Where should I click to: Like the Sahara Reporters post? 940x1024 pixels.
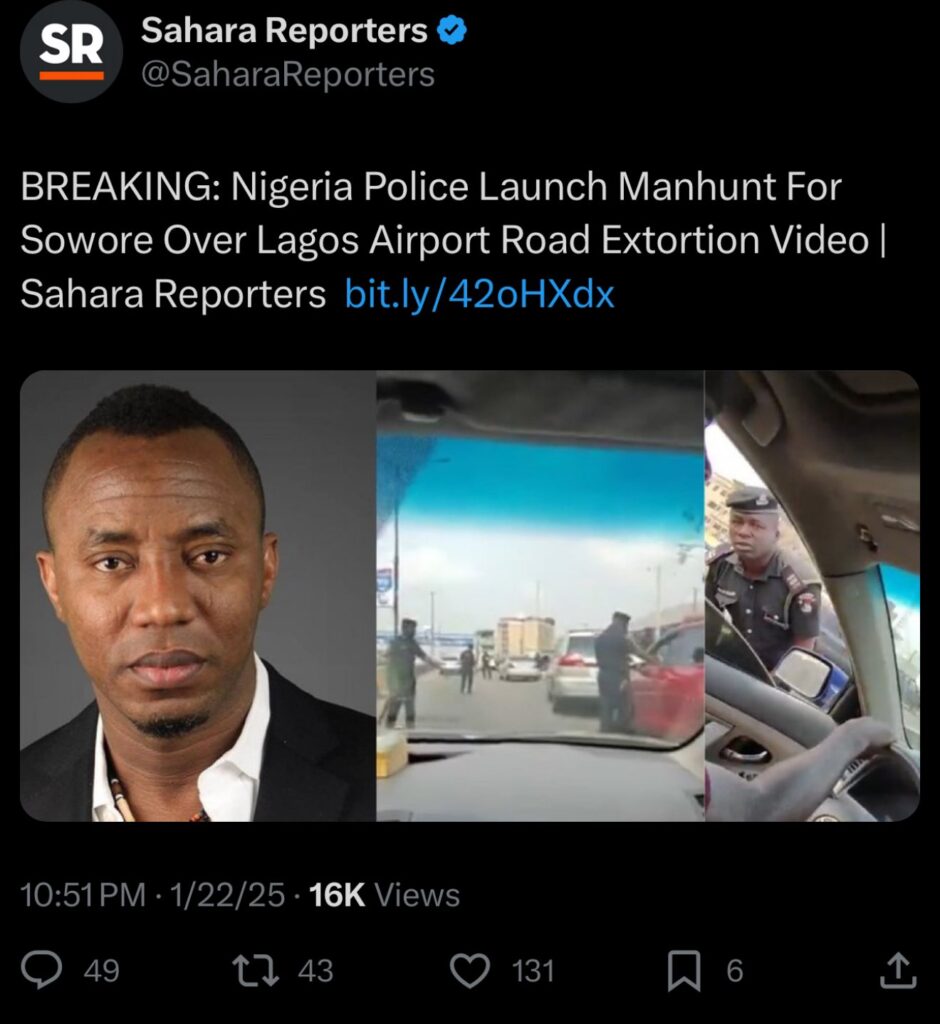pos(471,970)
